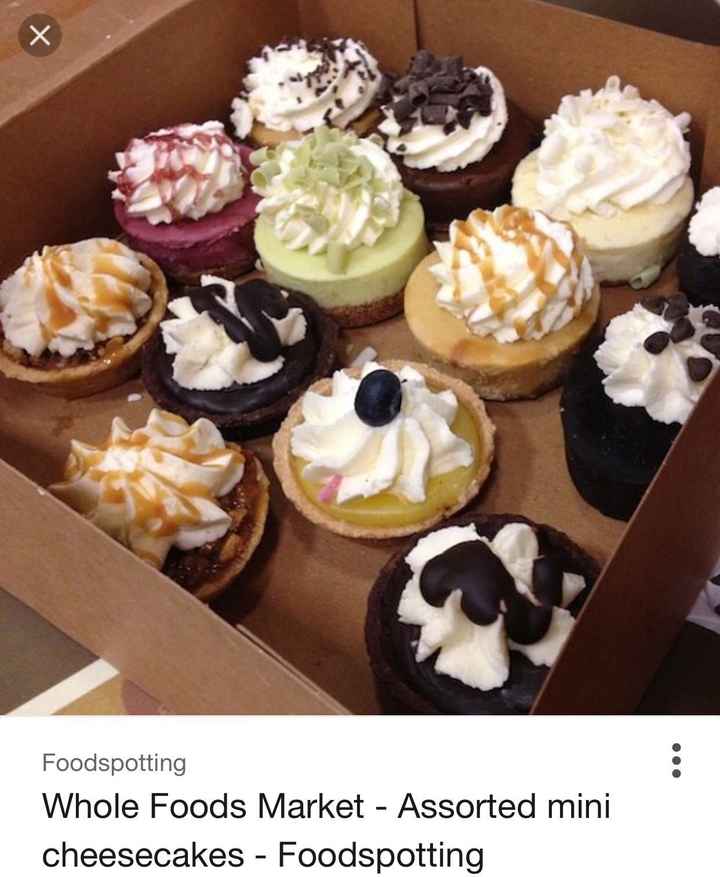
Task: Close the image preview with the X icon
Action: click(x=39, y=36)
